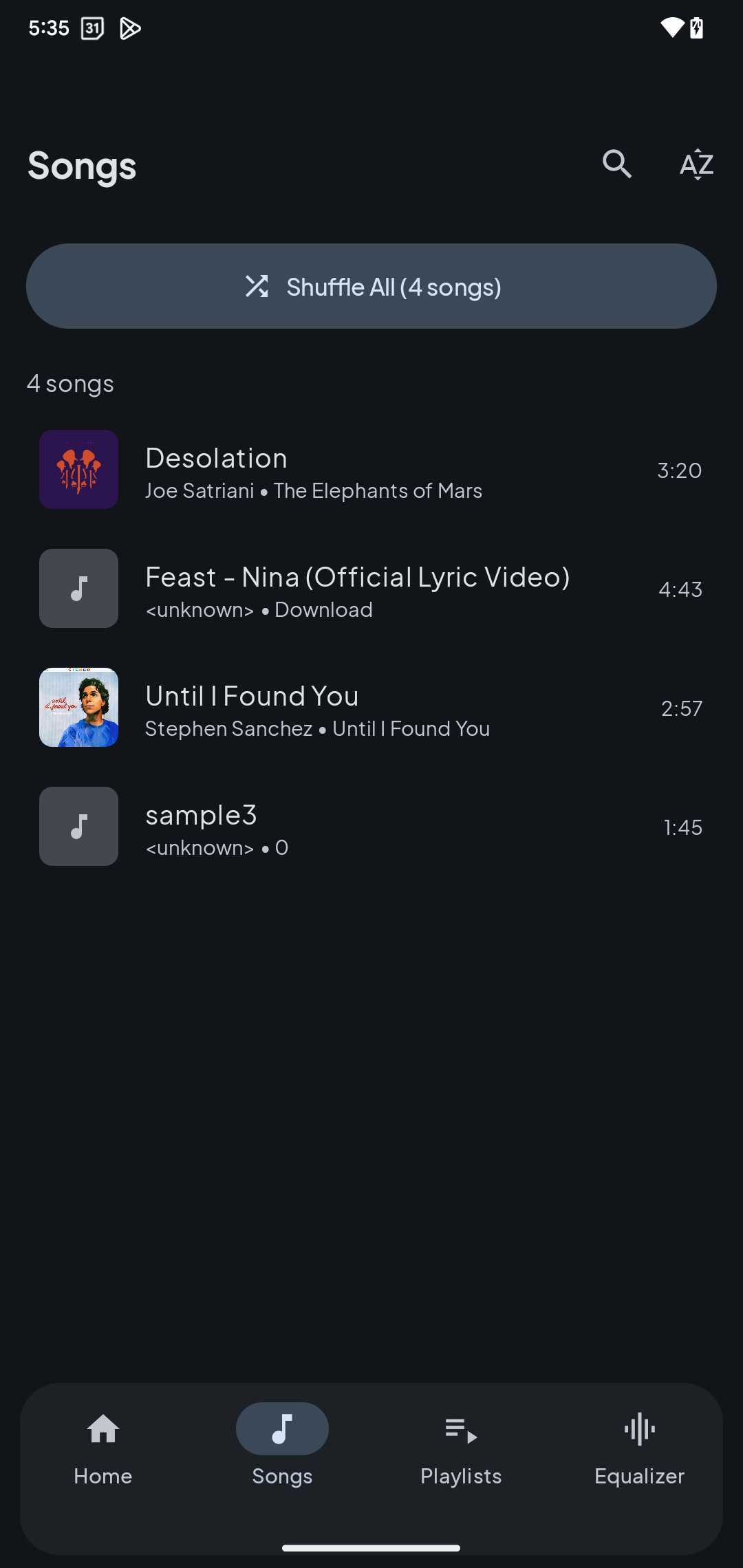The image size is (743, 1568).
Task: Open the search icon
Action: tap(616, 164)
